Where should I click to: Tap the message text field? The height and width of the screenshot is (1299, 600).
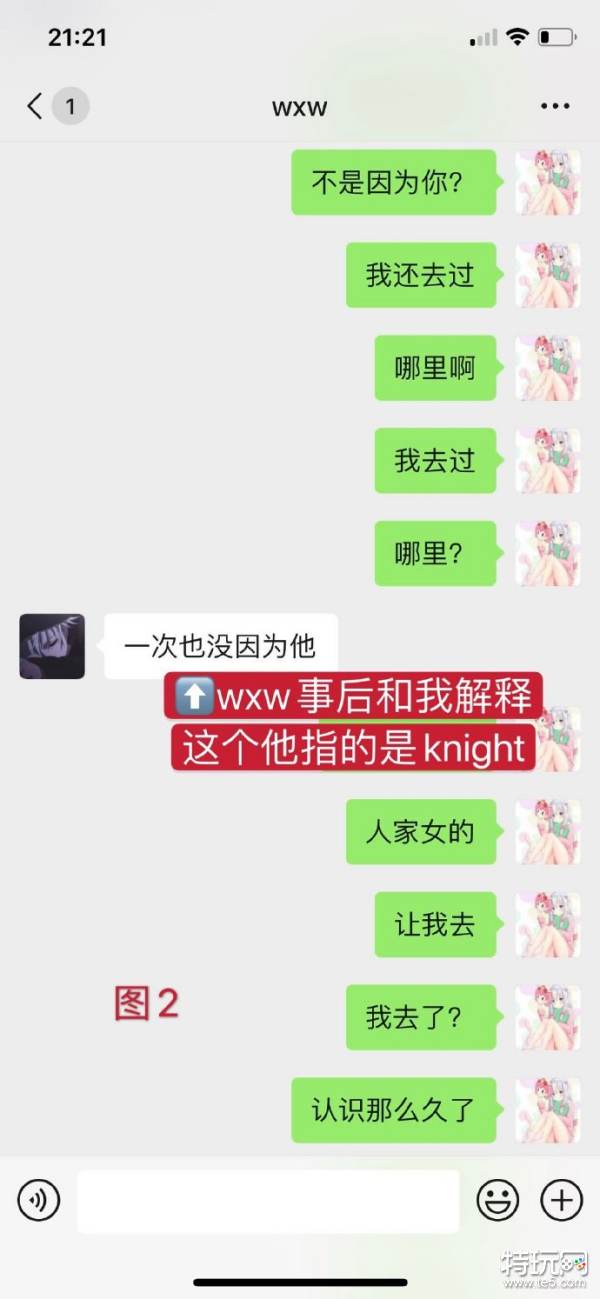[x=268, y=1200]
